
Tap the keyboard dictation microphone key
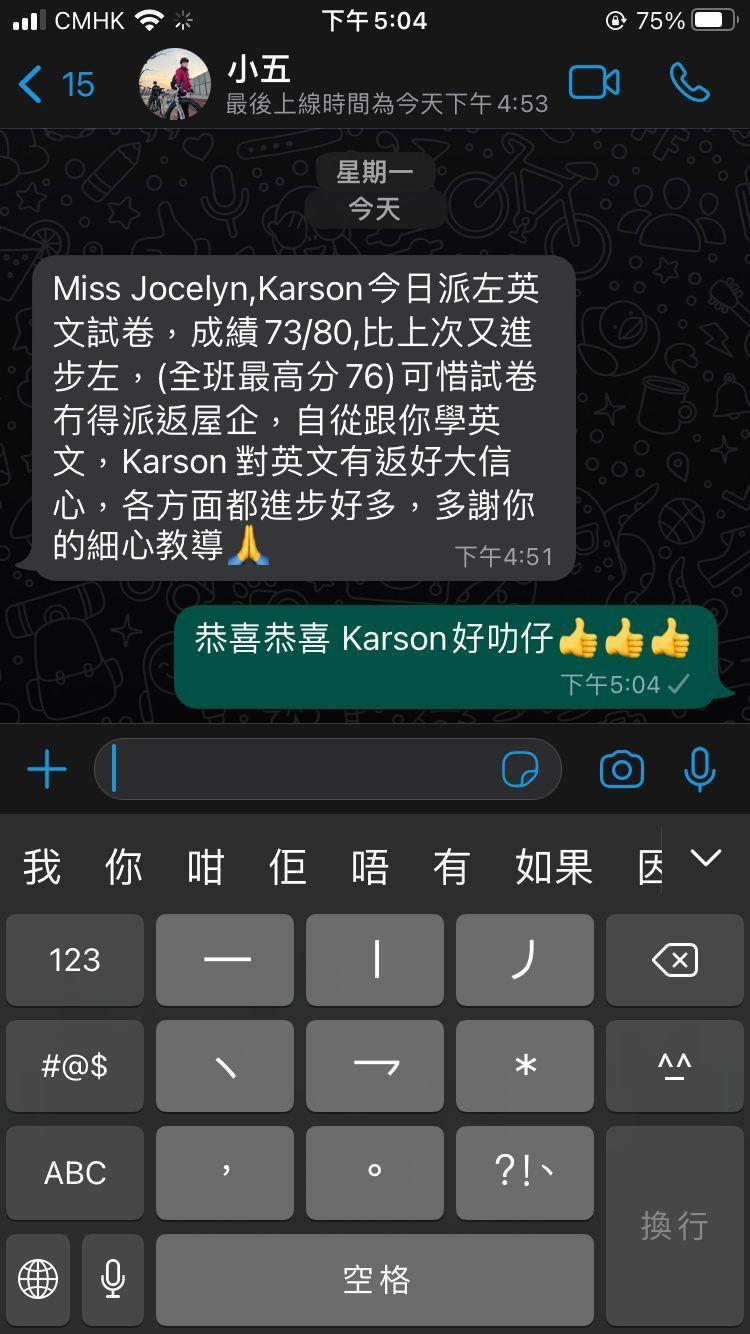tap(113, 1279)
